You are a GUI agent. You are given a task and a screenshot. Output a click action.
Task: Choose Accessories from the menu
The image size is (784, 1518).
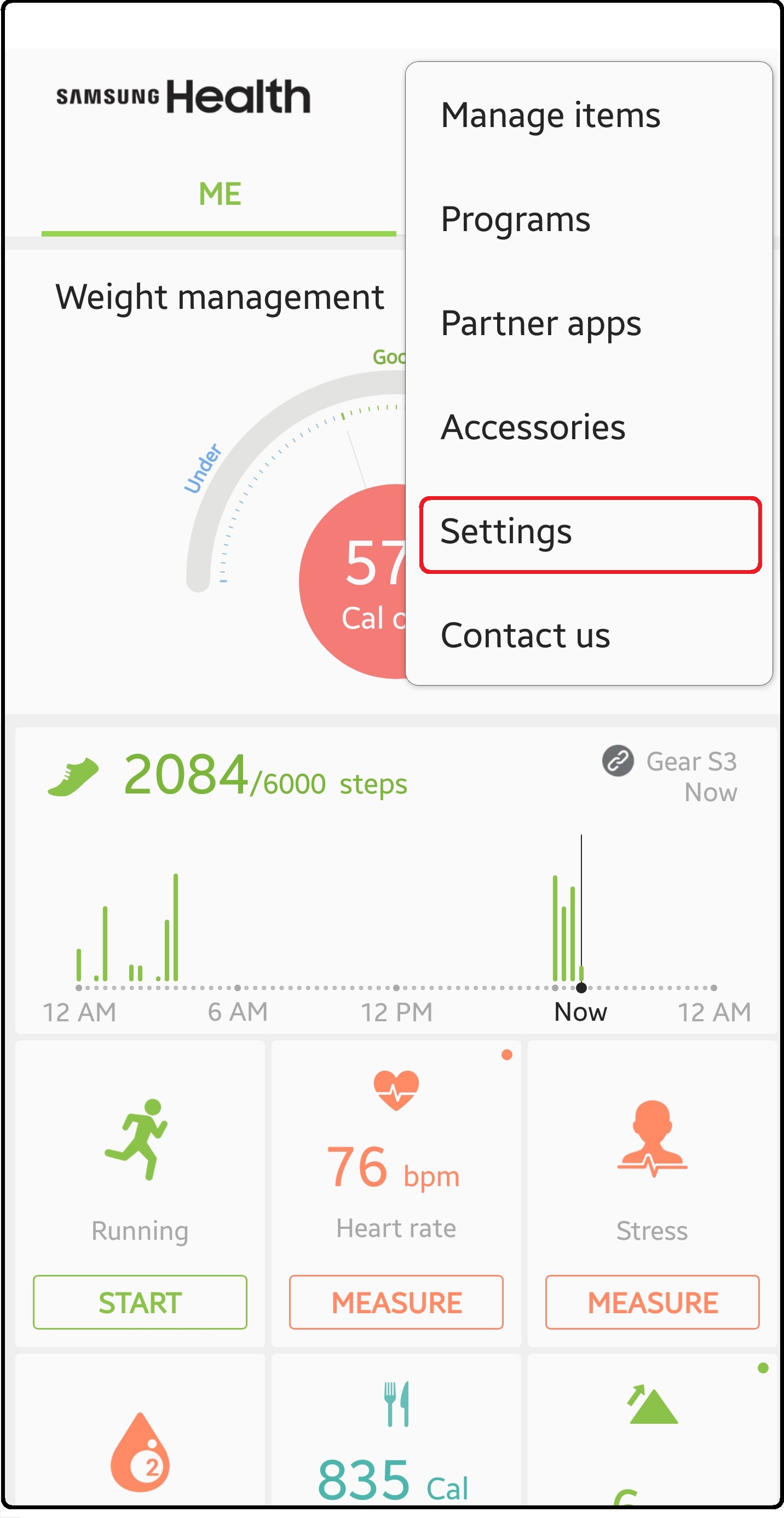[589, 427]
